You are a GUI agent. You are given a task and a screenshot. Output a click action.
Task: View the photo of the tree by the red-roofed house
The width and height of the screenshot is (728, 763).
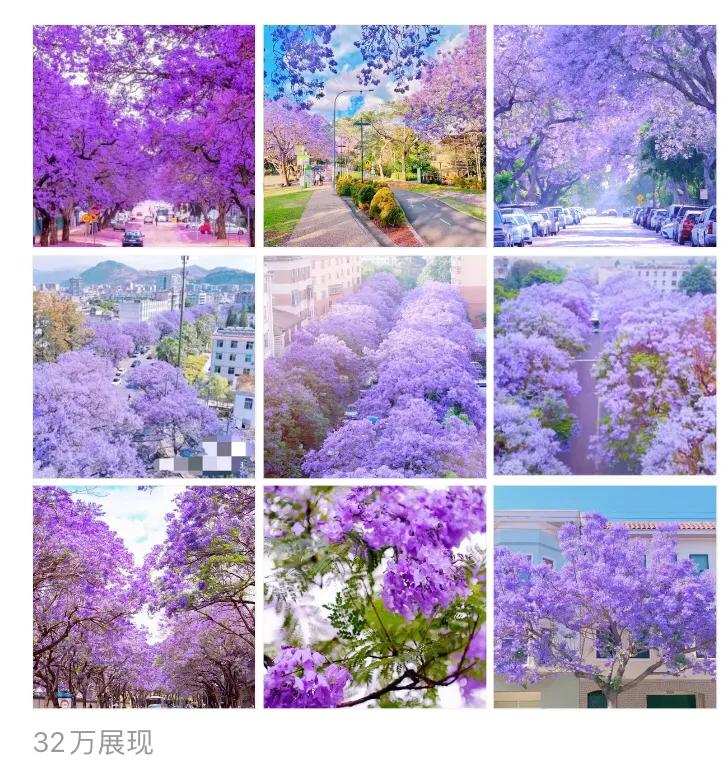coord(605,597)
